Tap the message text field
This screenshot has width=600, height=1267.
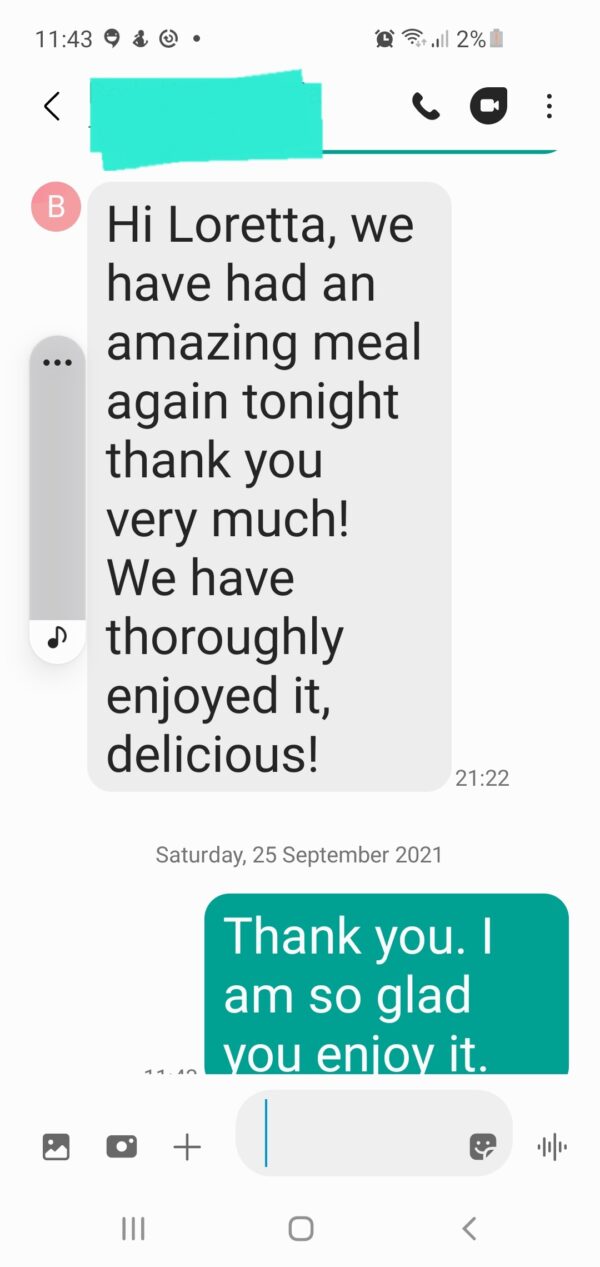(360, 1146)
